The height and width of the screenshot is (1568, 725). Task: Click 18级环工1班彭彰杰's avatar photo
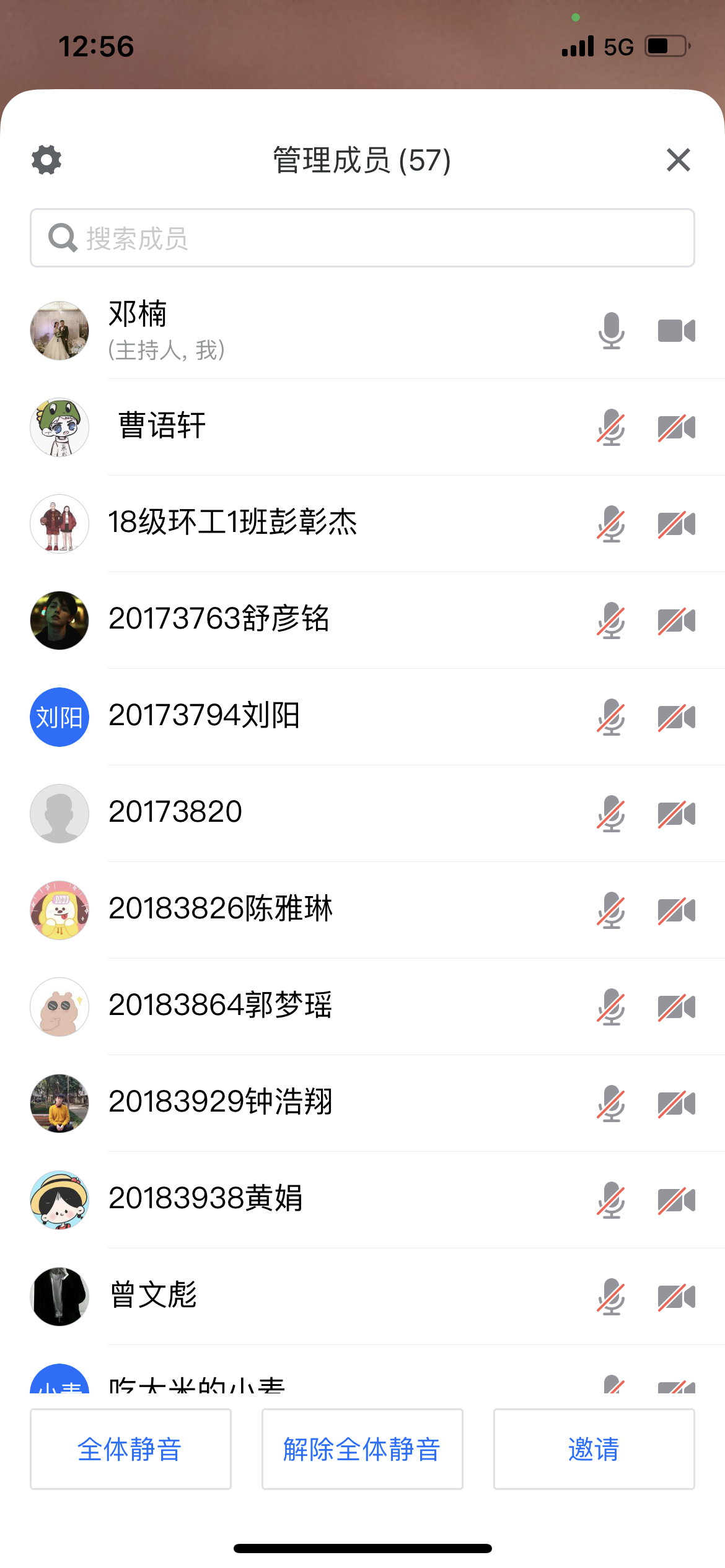click(x=59, y=524)
